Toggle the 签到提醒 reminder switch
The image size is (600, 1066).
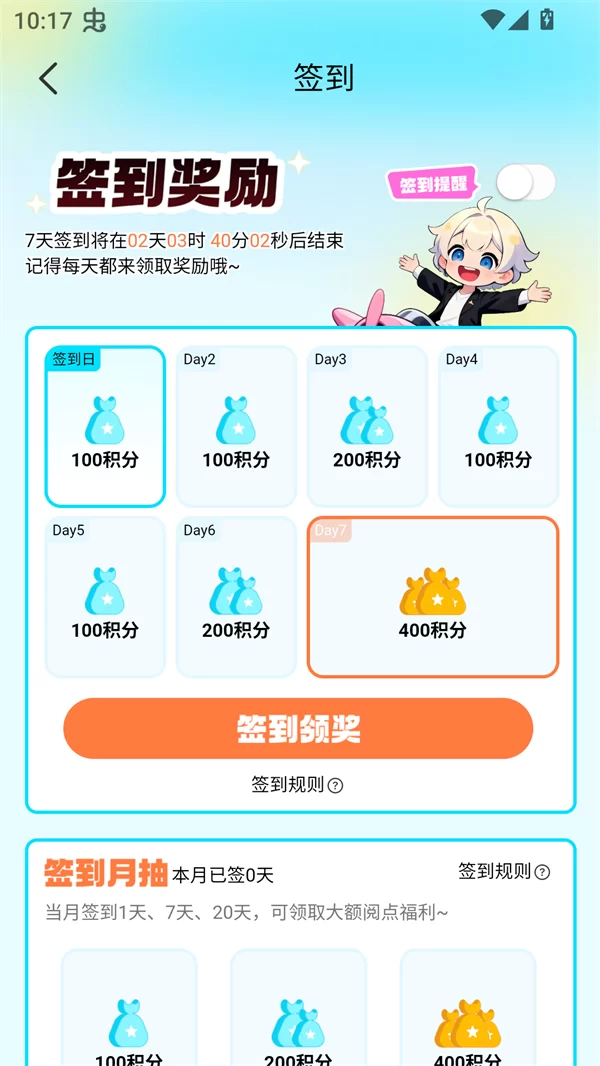click(526, 182)
